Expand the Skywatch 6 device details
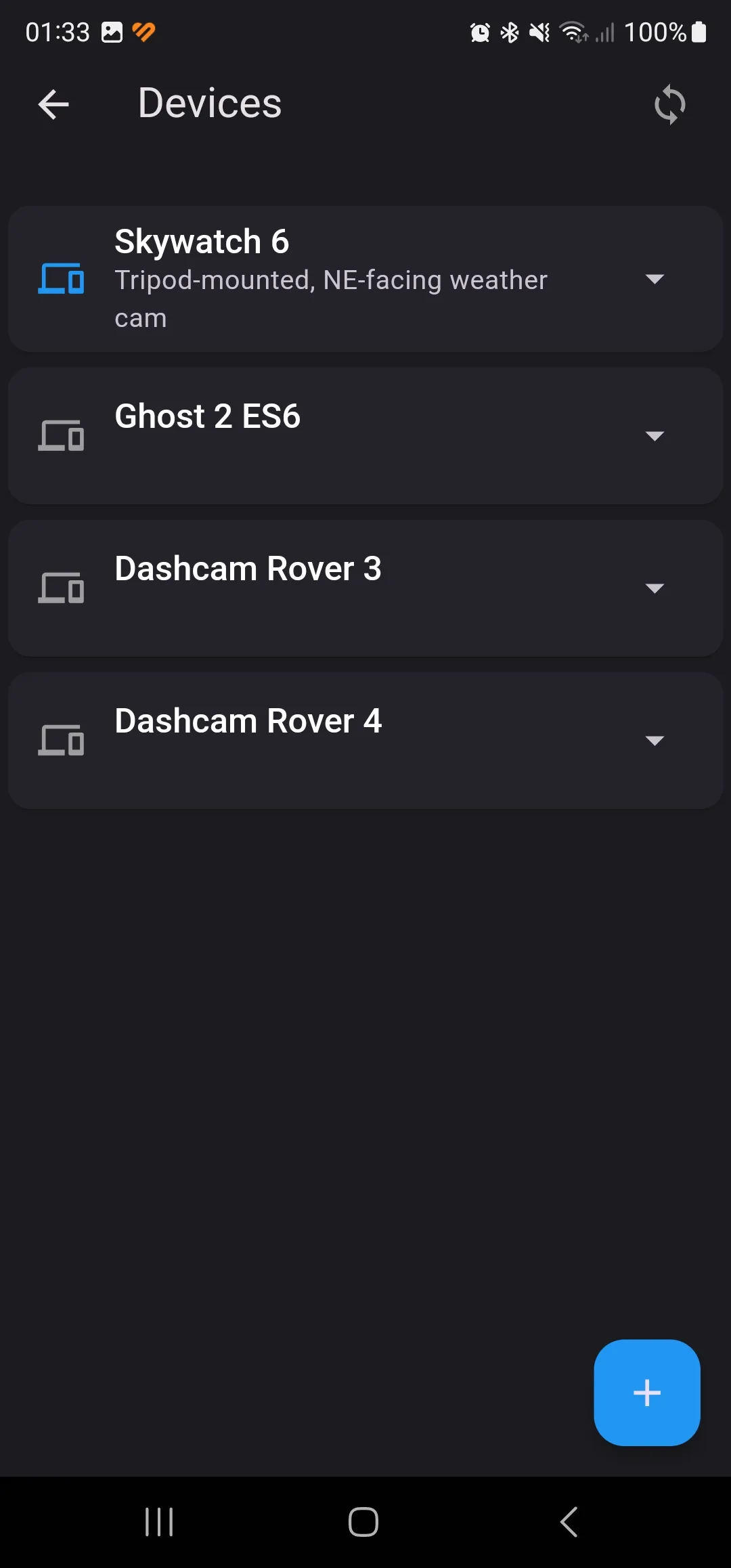The image size is (731, 1568). pyautogui.click(x=654, y=279)
